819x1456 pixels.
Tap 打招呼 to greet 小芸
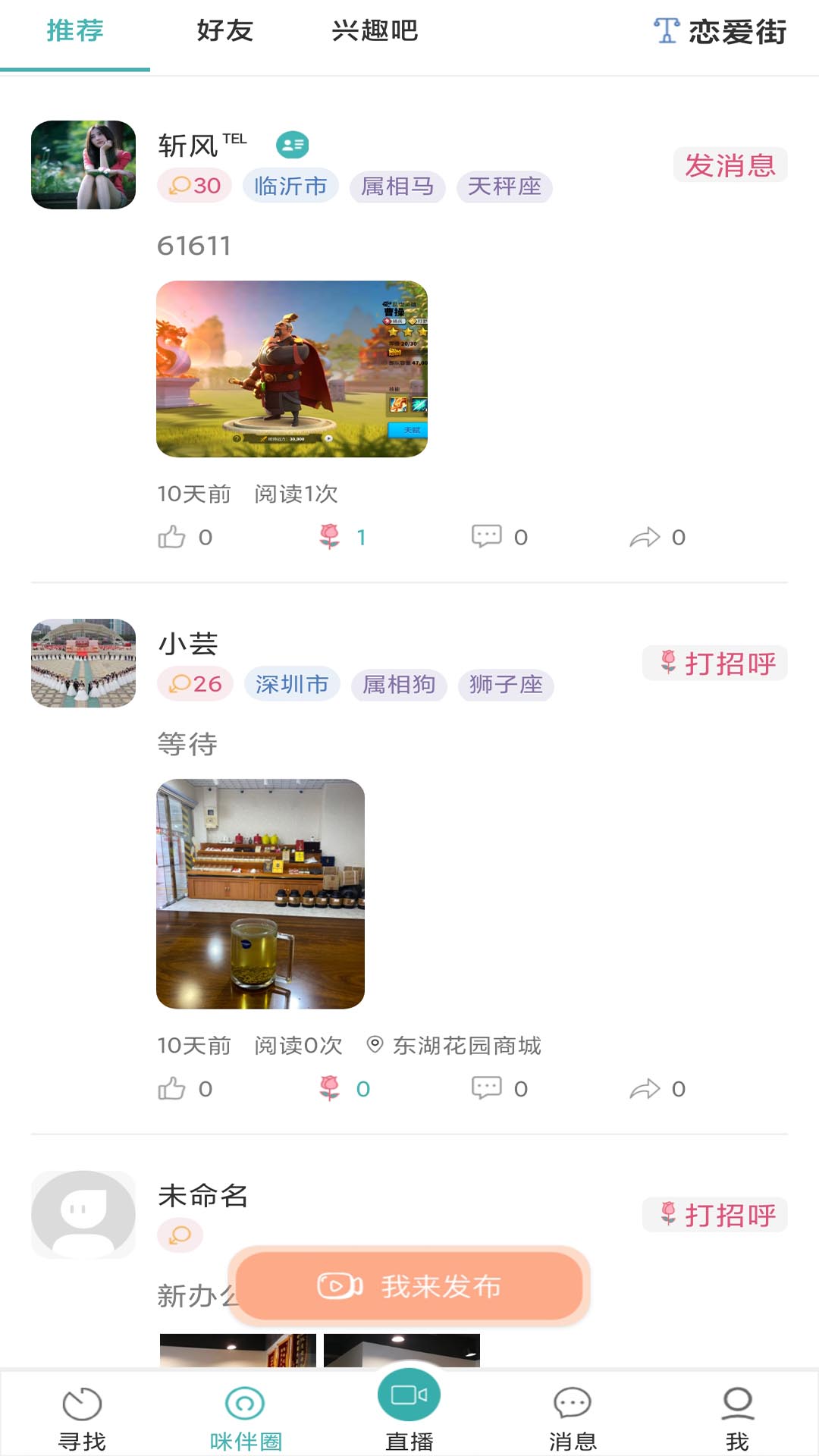(x=714, y=663)
